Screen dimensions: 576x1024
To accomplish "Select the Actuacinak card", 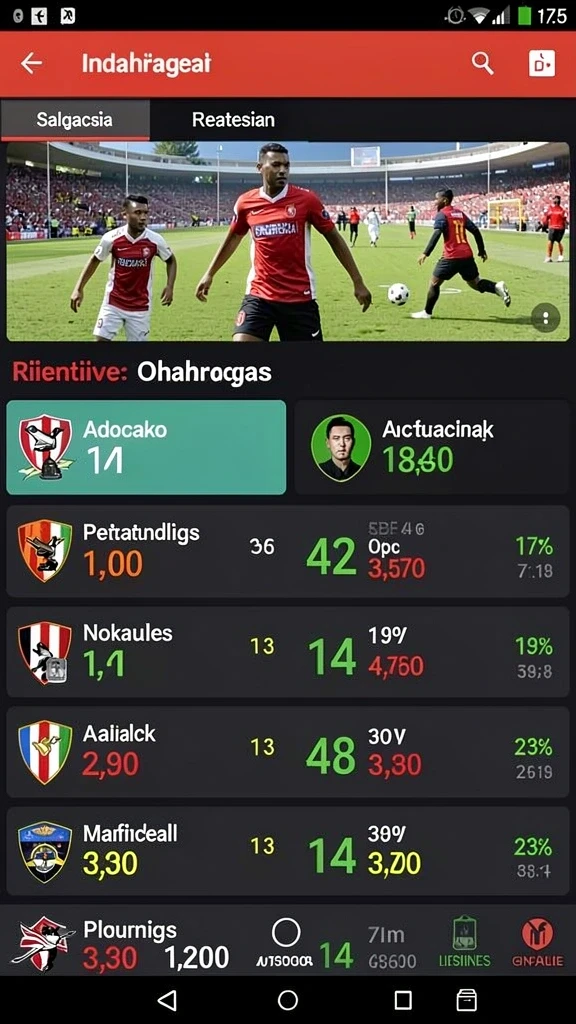I will [432, 447].
